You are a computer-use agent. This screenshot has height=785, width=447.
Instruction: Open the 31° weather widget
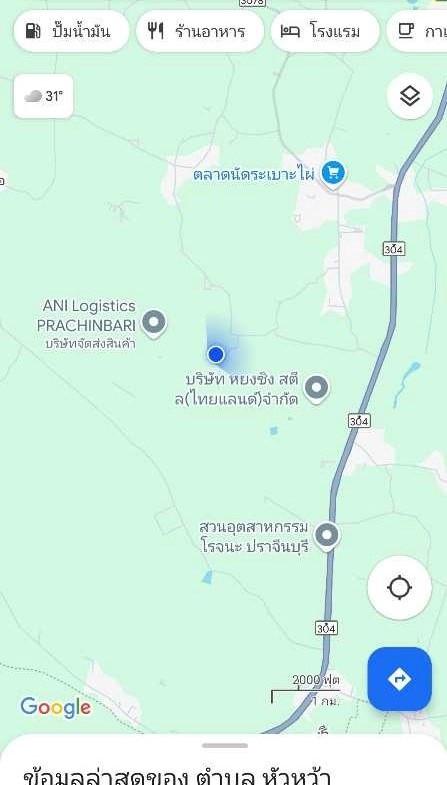(44, 96)
